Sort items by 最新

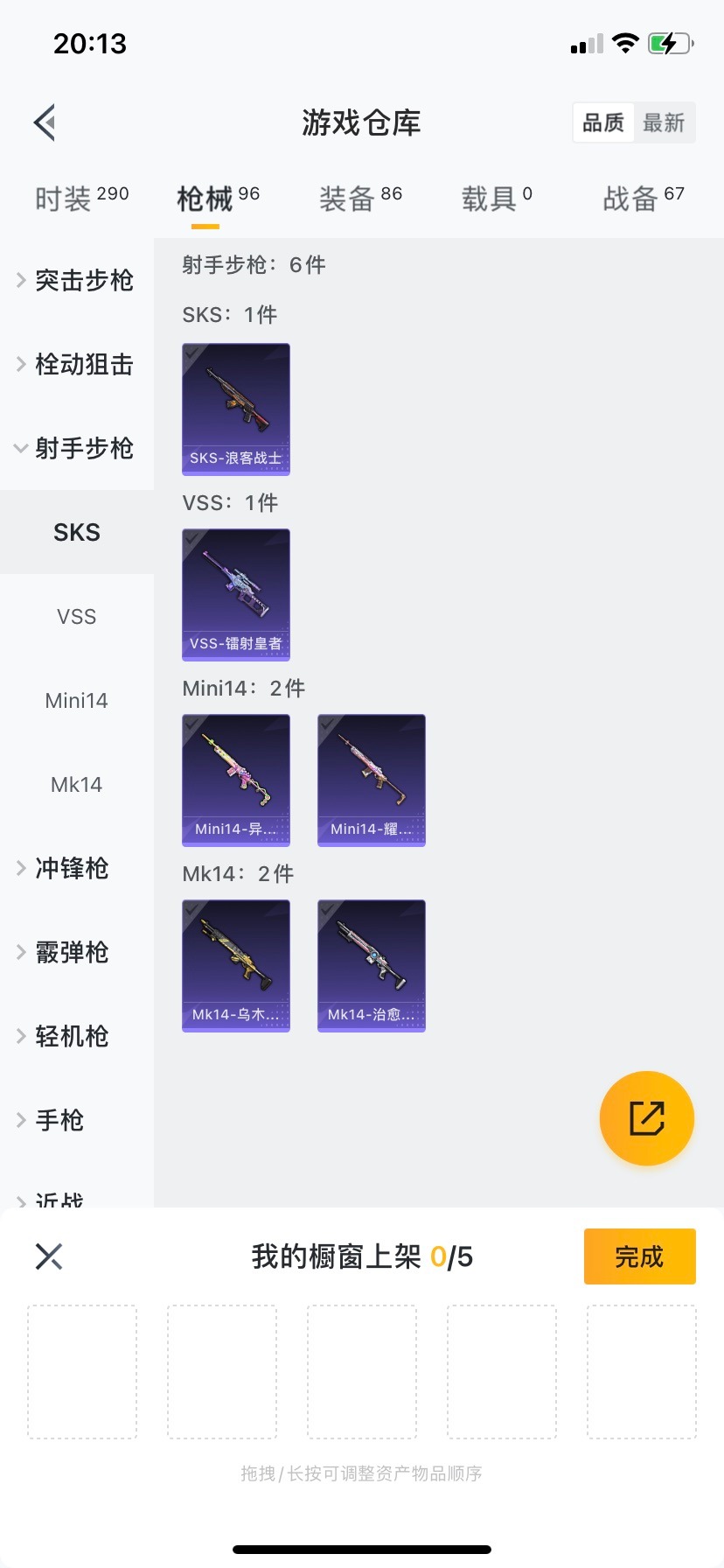pos(664,122)
